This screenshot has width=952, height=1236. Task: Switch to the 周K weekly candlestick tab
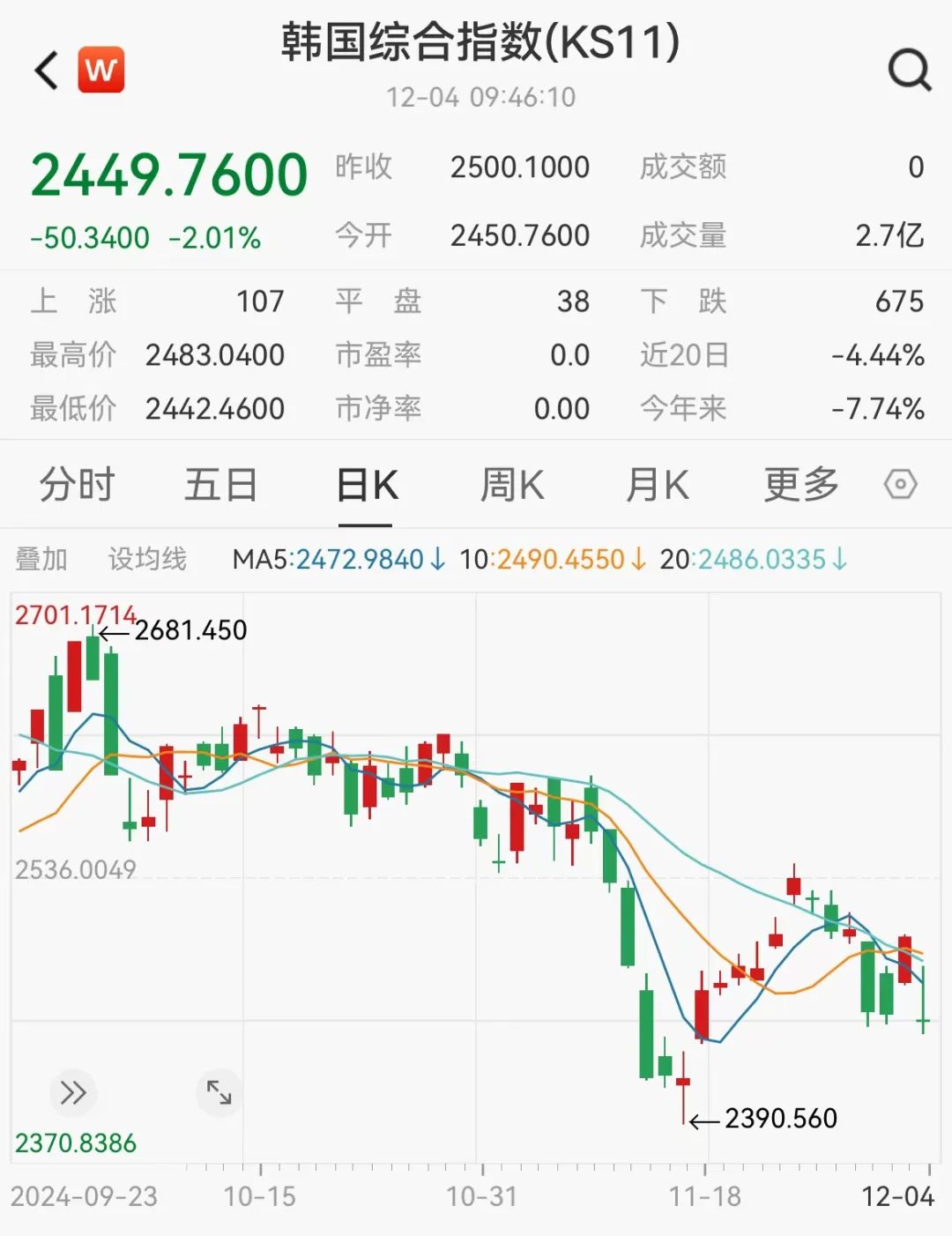511,484
